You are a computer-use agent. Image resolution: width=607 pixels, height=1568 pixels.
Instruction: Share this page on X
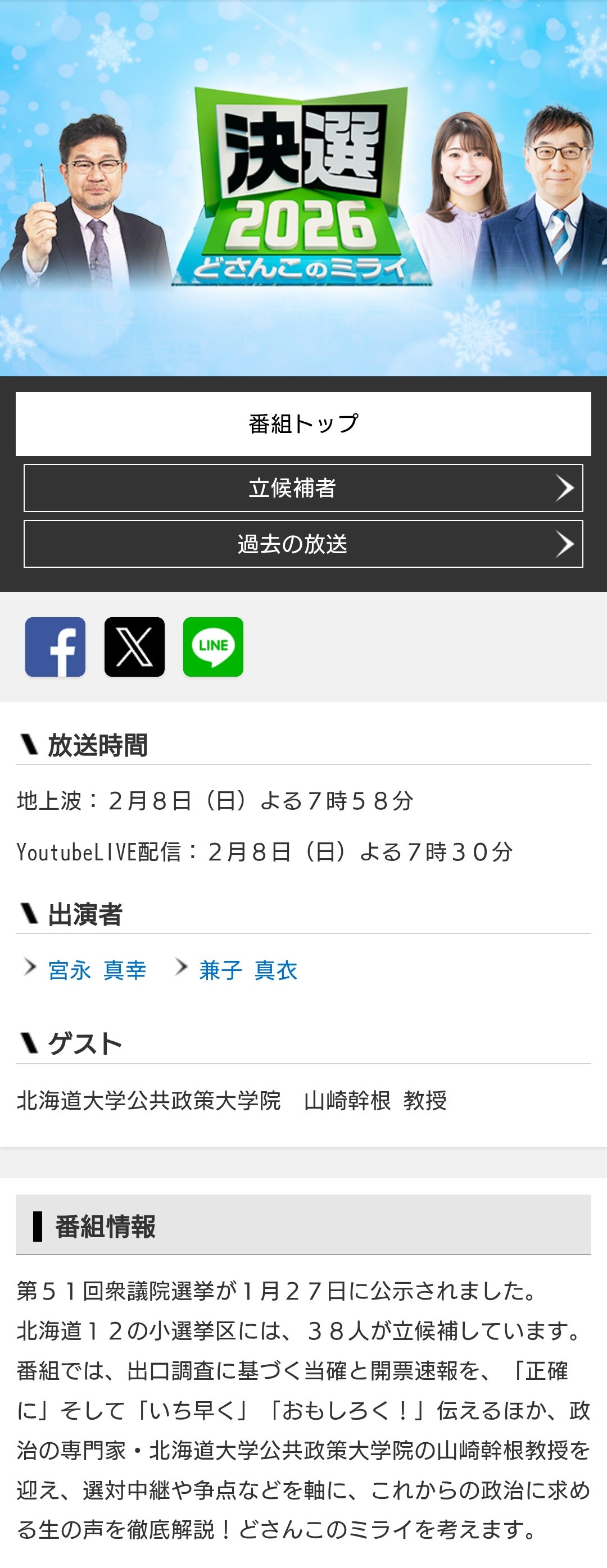click(134, 647)
